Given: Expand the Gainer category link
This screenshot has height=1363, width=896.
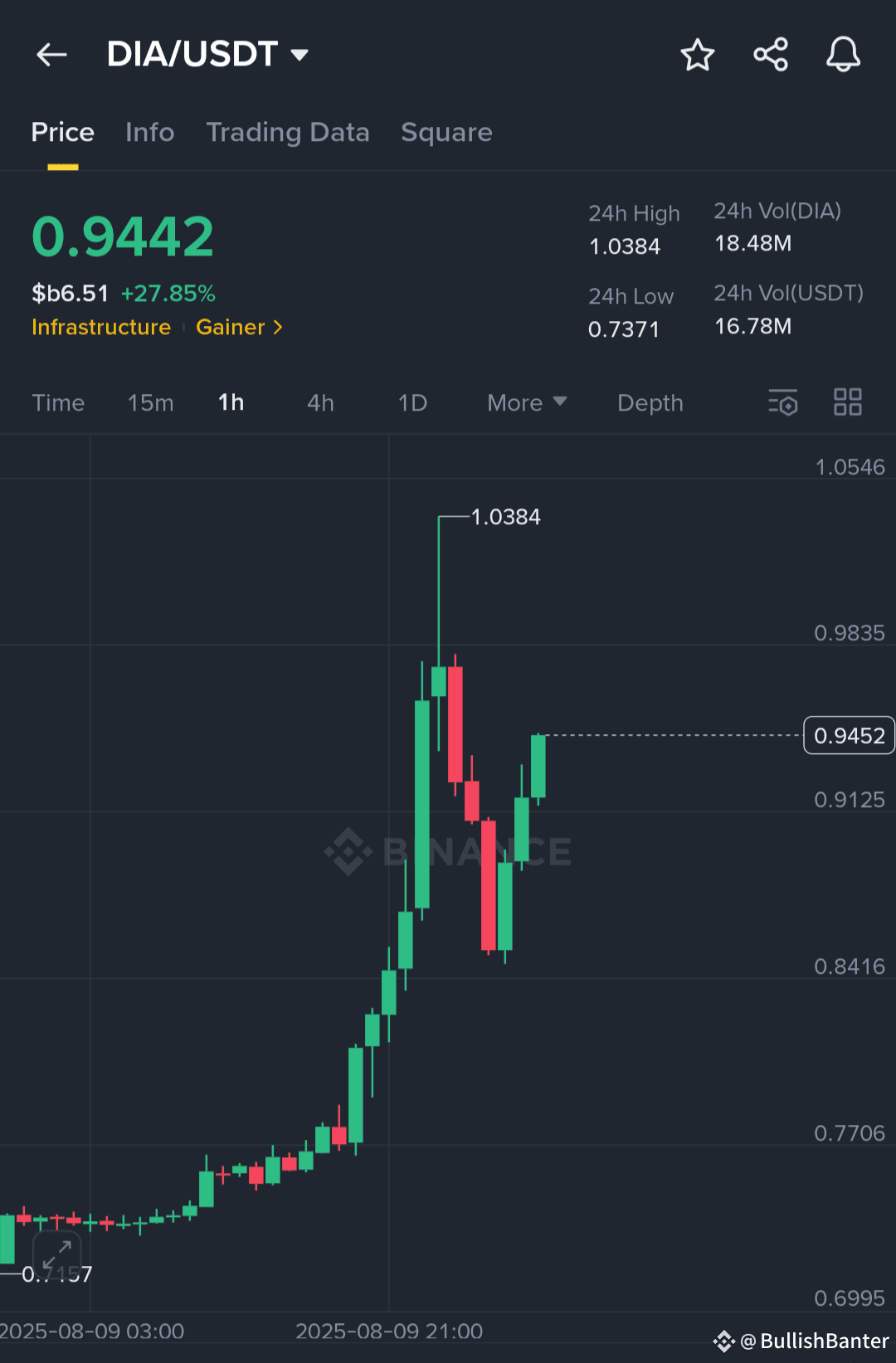Looking at the screenshot, I should [239, 328].
